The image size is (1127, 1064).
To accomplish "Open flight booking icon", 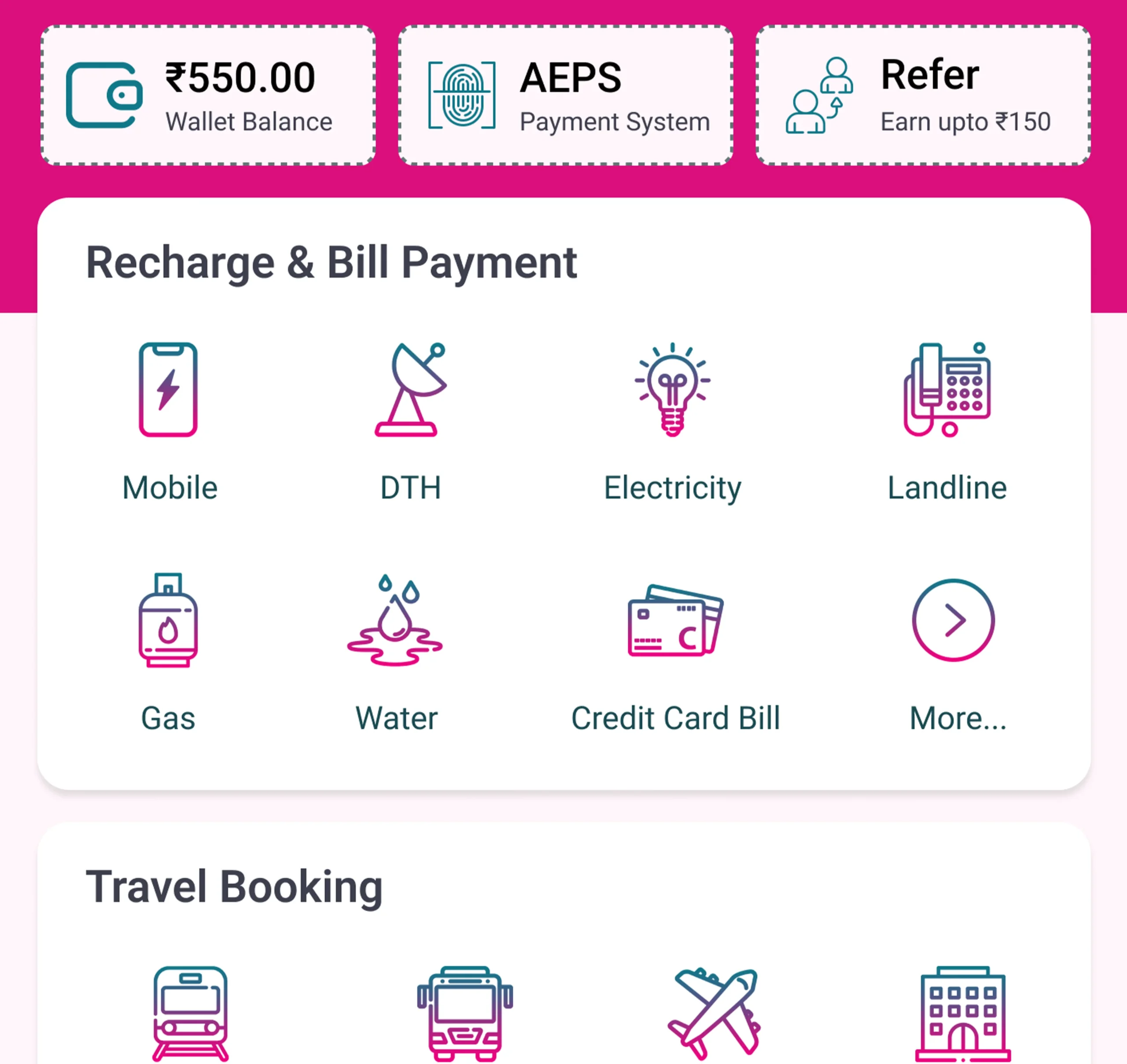I will point(715,1013).
